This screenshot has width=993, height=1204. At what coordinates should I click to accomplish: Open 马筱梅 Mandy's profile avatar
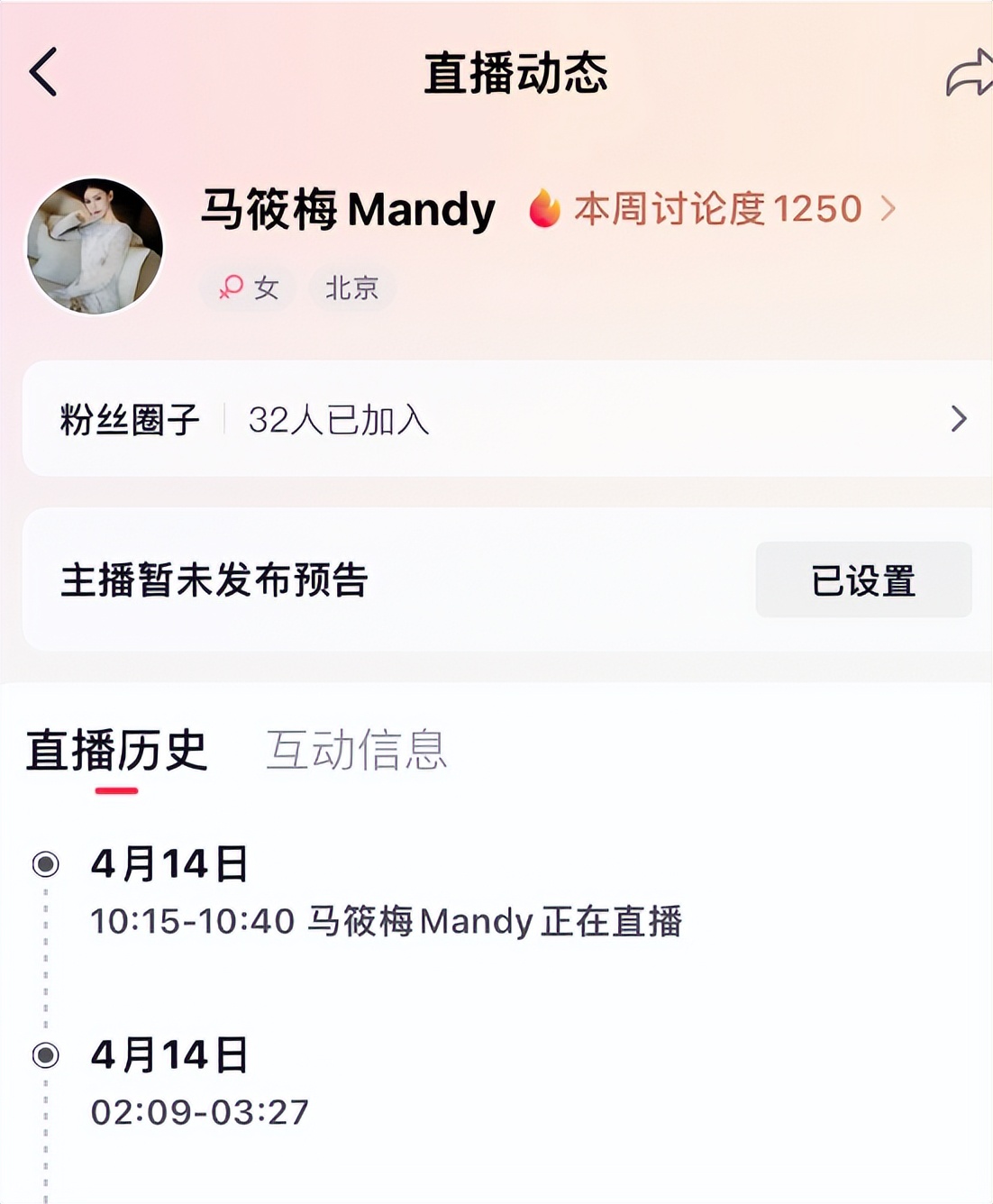pos(95,246)
